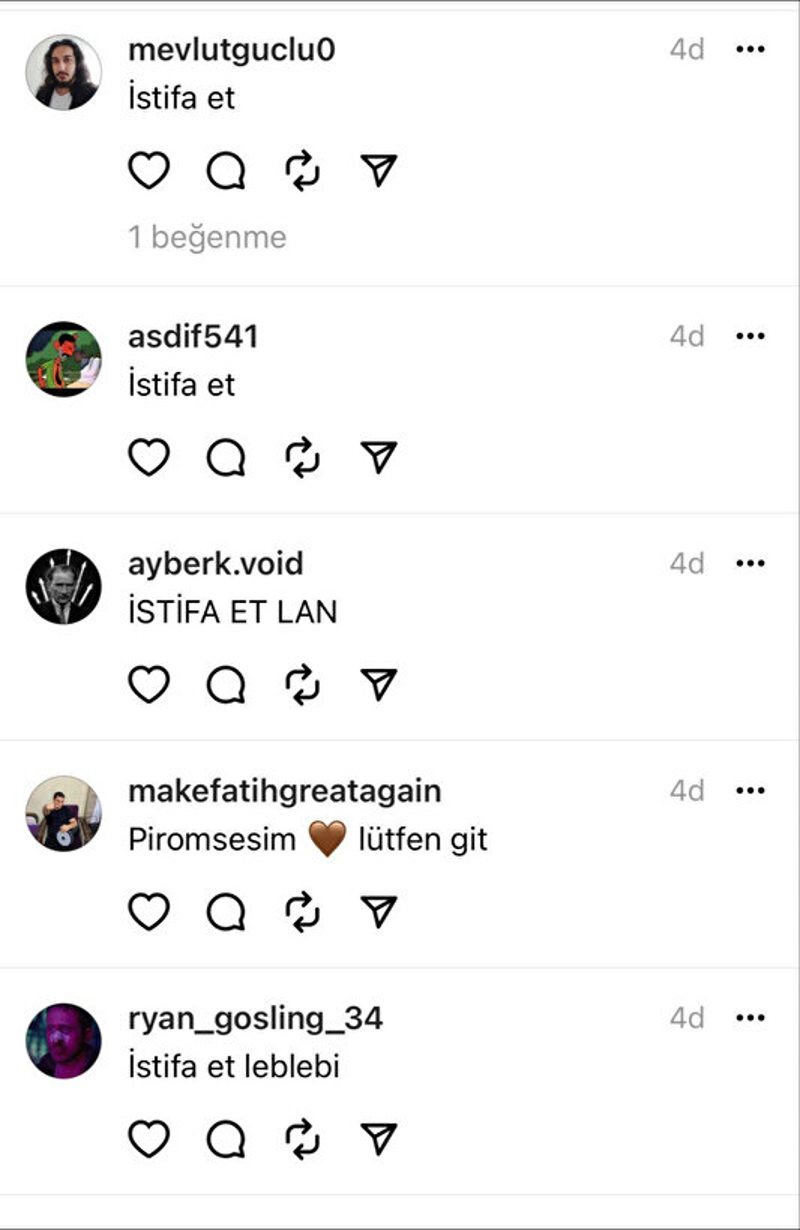Like makefatihgreatagain's comment
Image resolution: width=800 pixels, height=1230 pixels.
pyautogui.click(x=148, y=911)
